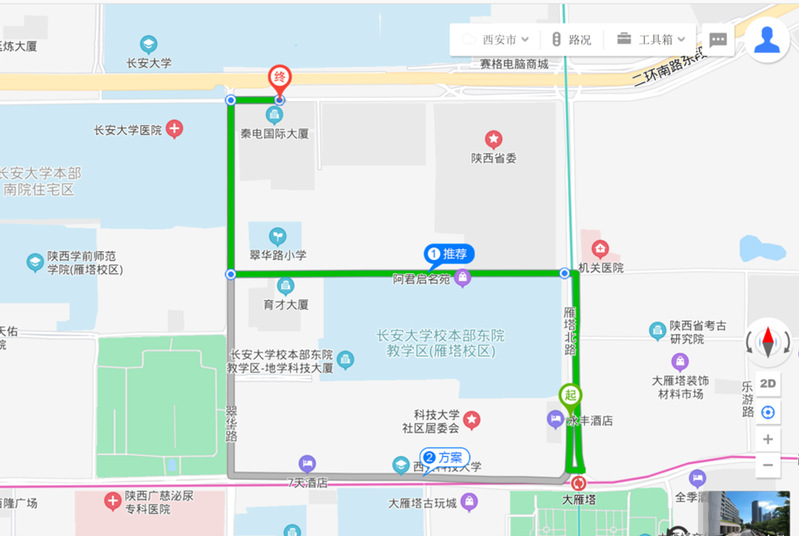Open the user profile avatar
The width and height of the screenshot is (799, 536).
tap(767, 40)
